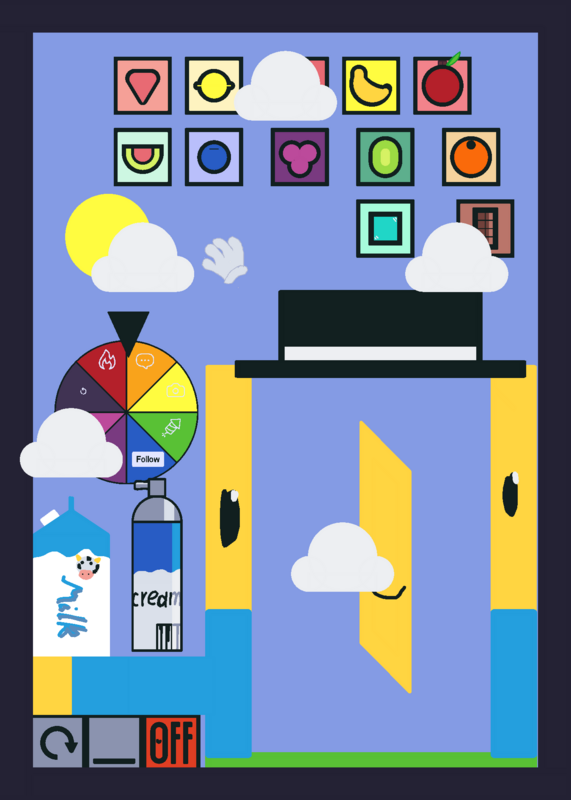Choose the banana ingredient tile
Image resolution: width=571 pixels, height=800 pixels.
371,86
